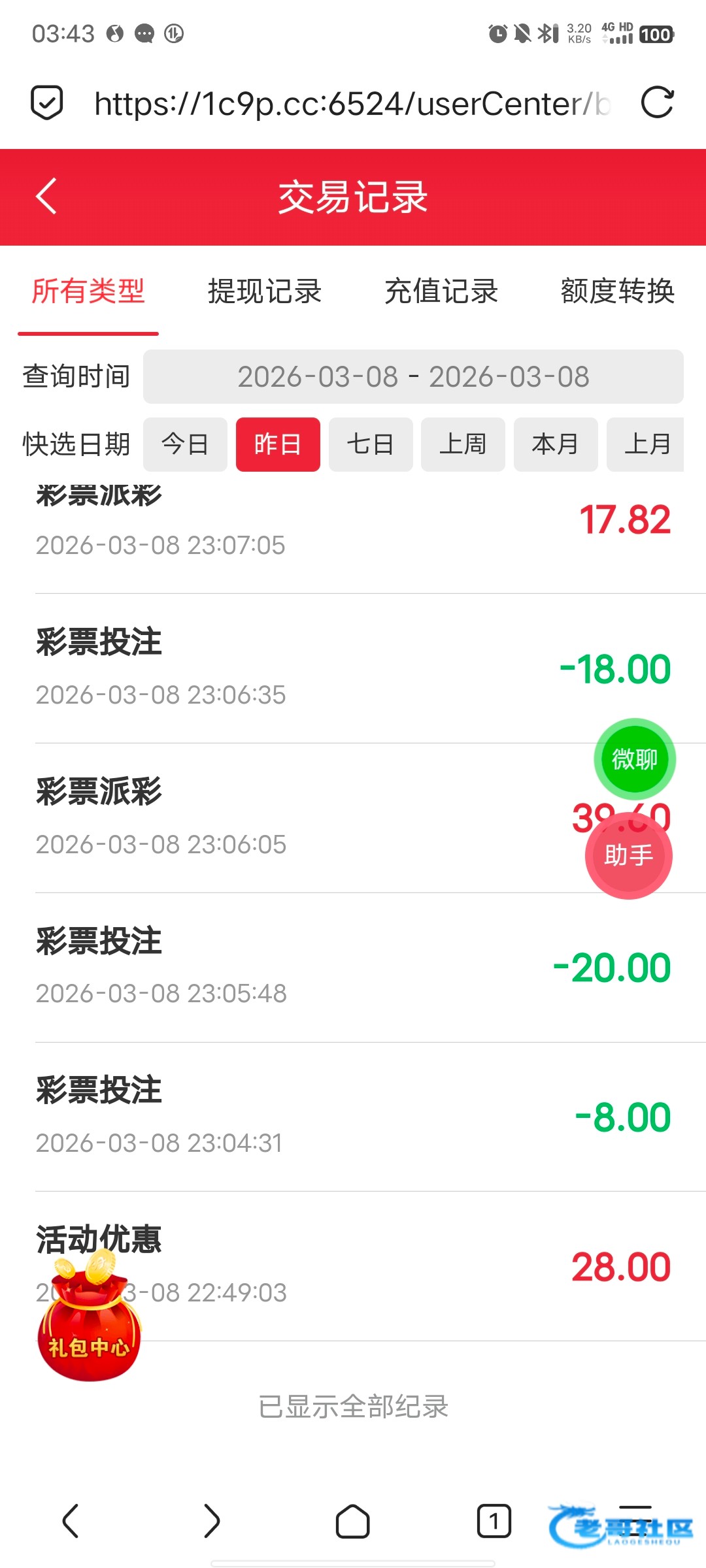This screenshot has width=706, height=1568.
Task: Reload the page in the address bar
Action: click(657, 103)
